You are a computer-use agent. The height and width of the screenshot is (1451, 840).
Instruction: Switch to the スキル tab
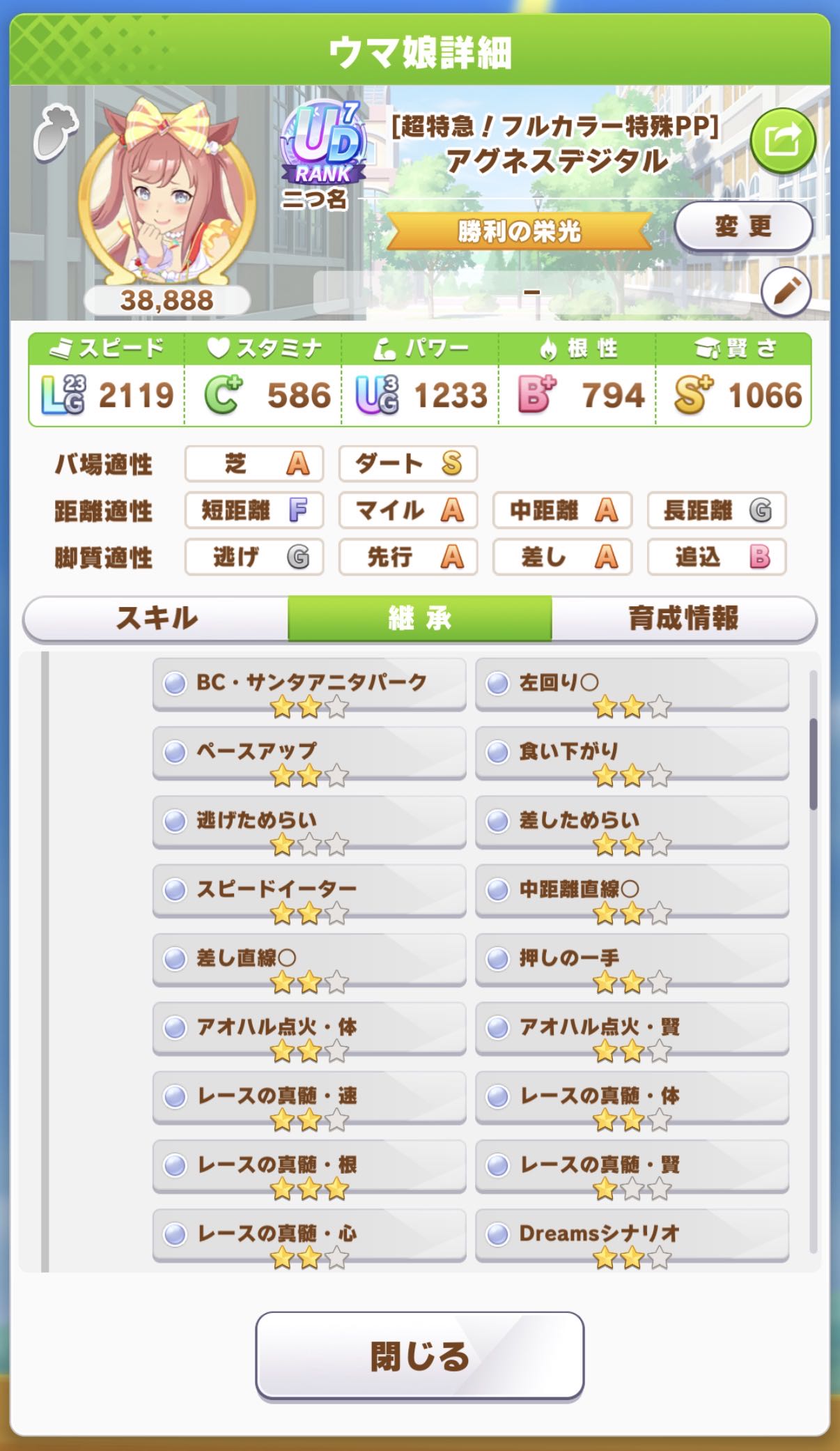pyautogui.click(x=156, y=618)
